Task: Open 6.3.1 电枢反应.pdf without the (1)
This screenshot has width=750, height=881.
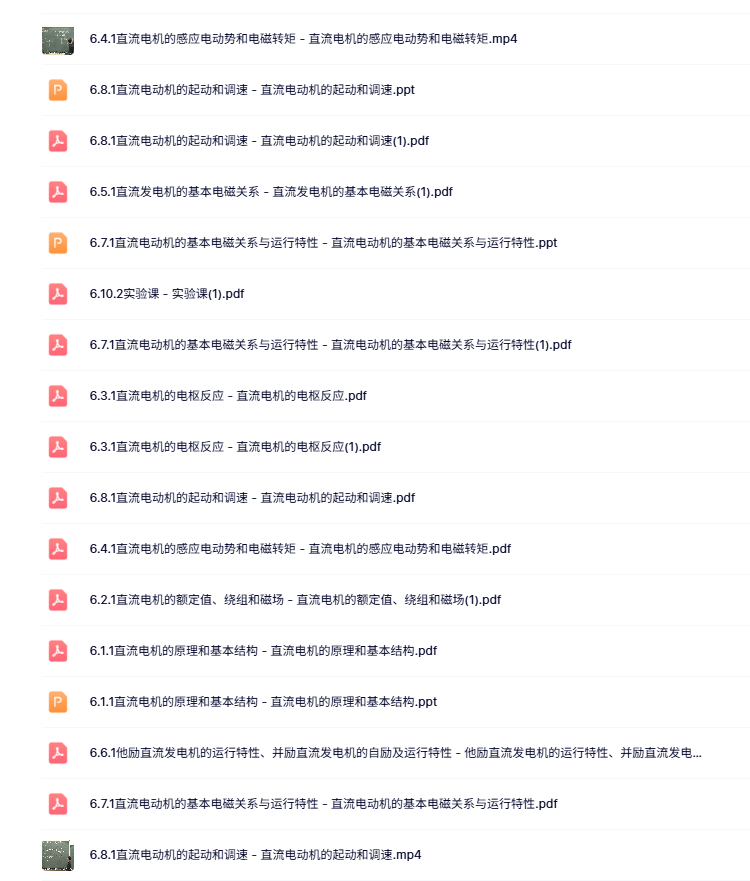Action: pos(228,396)
